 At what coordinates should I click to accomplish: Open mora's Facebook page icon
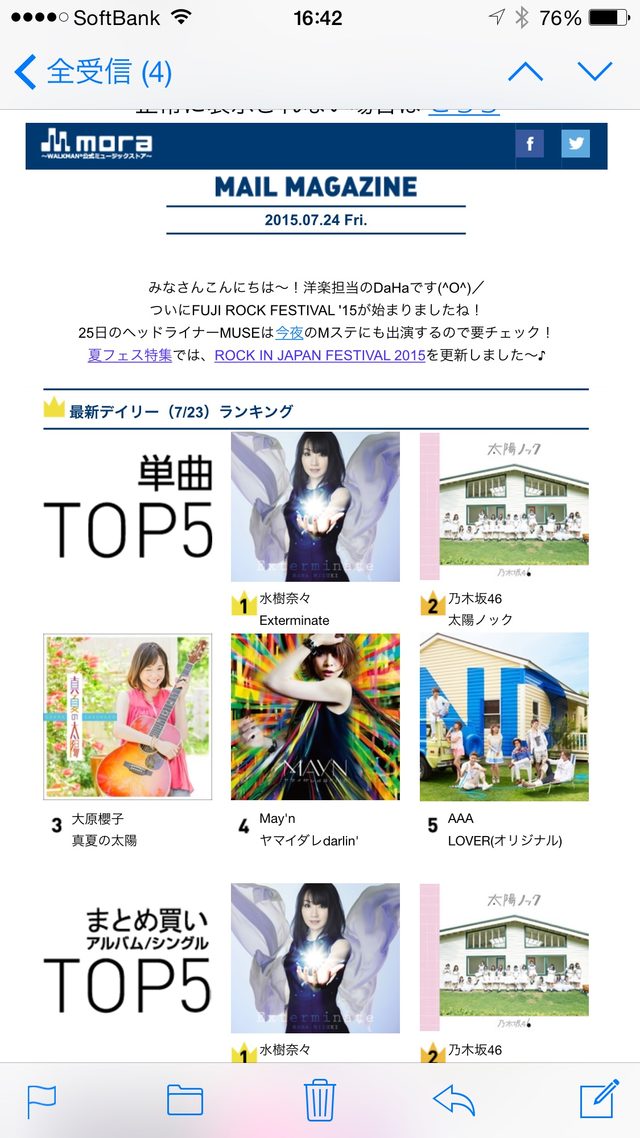(x=530, y=144)
